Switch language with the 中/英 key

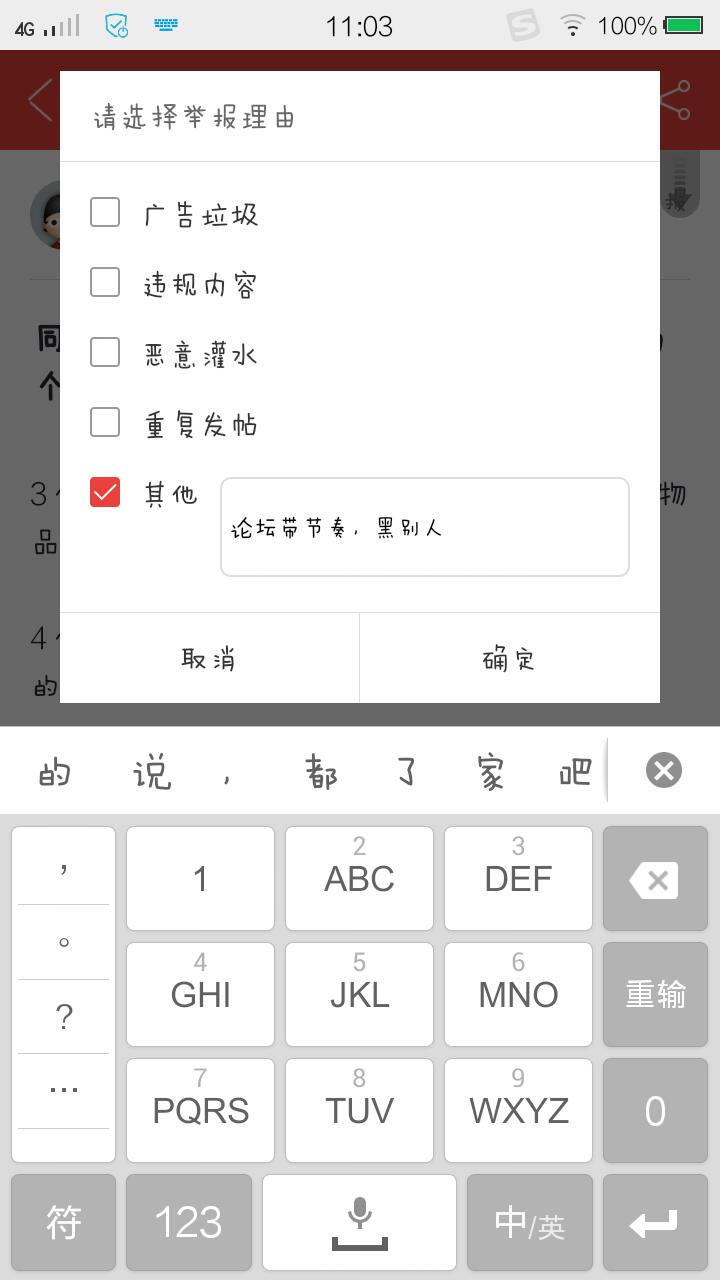pos(529,1222)
